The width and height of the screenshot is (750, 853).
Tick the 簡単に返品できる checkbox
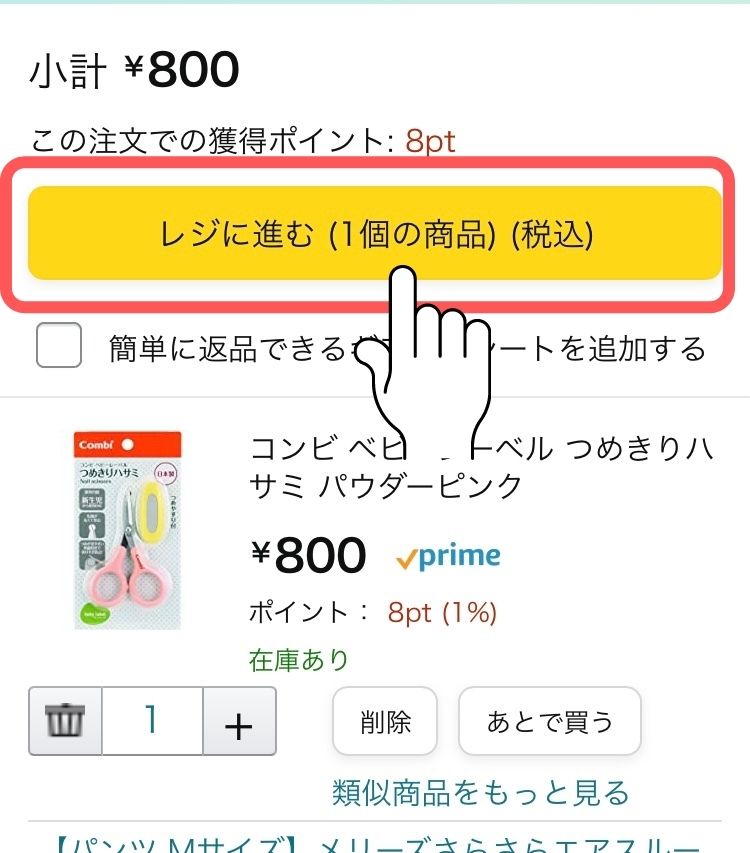(59, 347)
